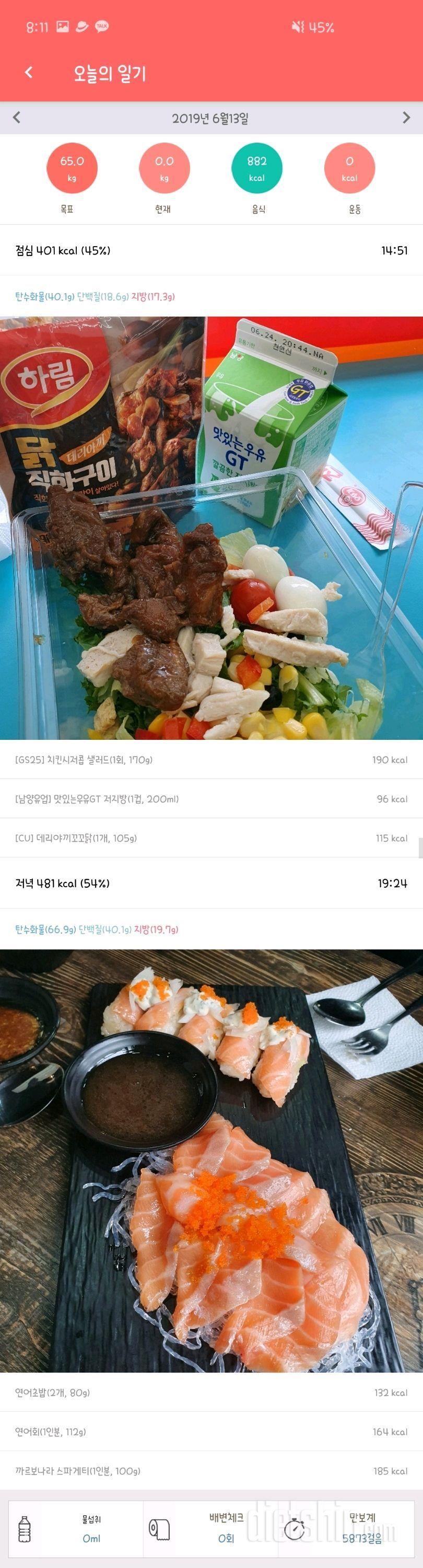Open the 맛있는우유GT 저지방 food item
423x1568 pixels.
coord(211,798)
